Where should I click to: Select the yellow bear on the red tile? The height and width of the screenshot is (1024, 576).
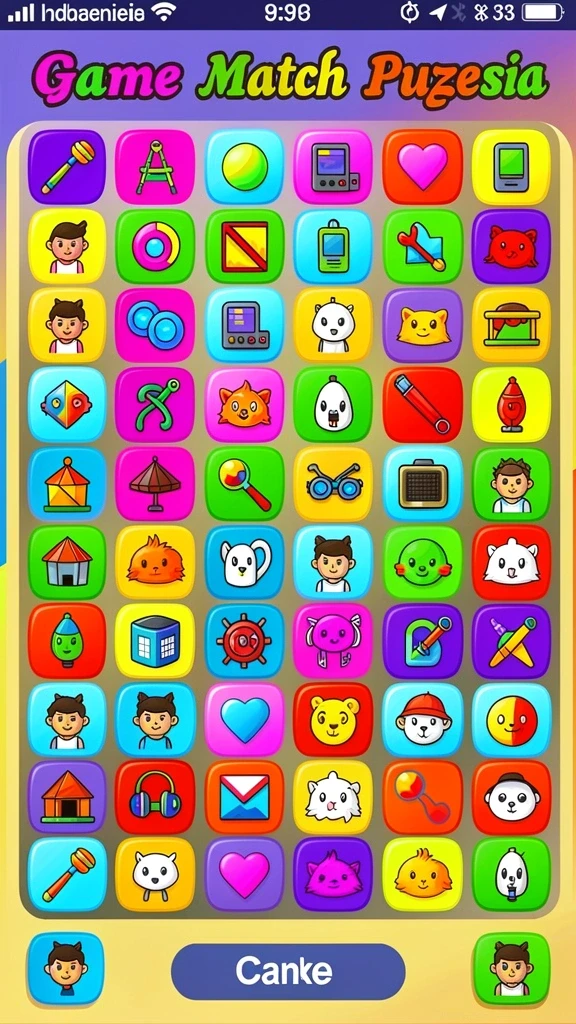[334, 720]
